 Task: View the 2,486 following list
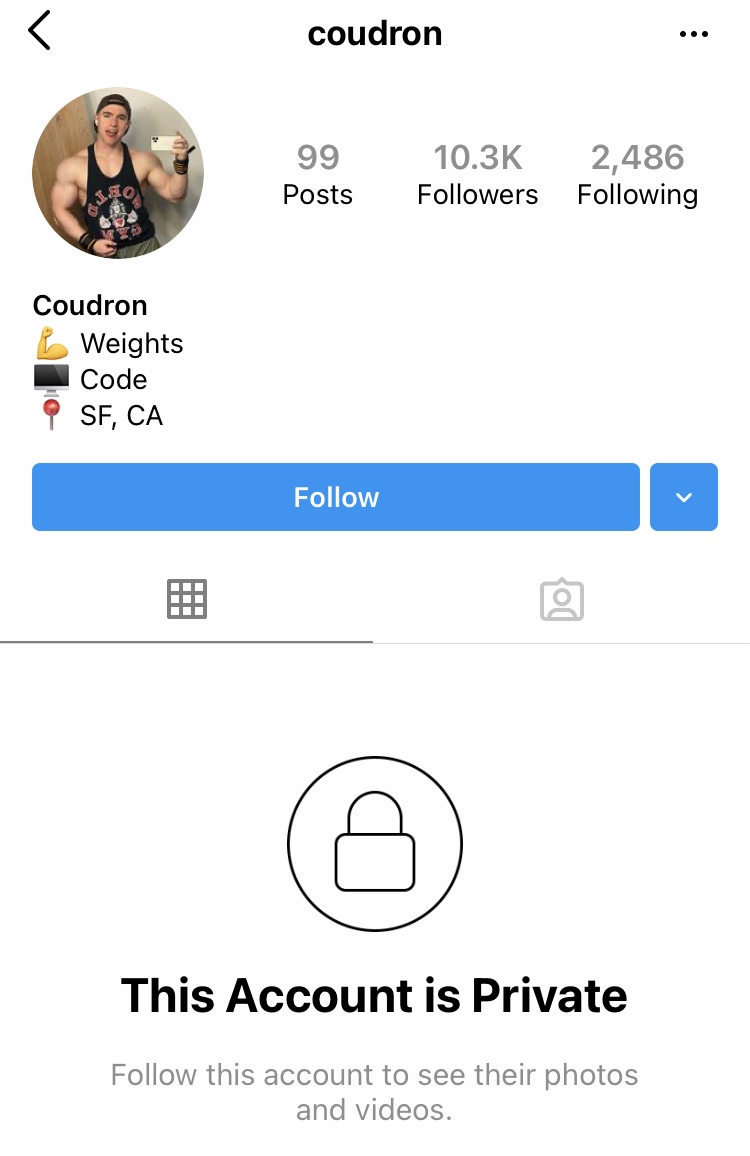[x=637, y=175]
